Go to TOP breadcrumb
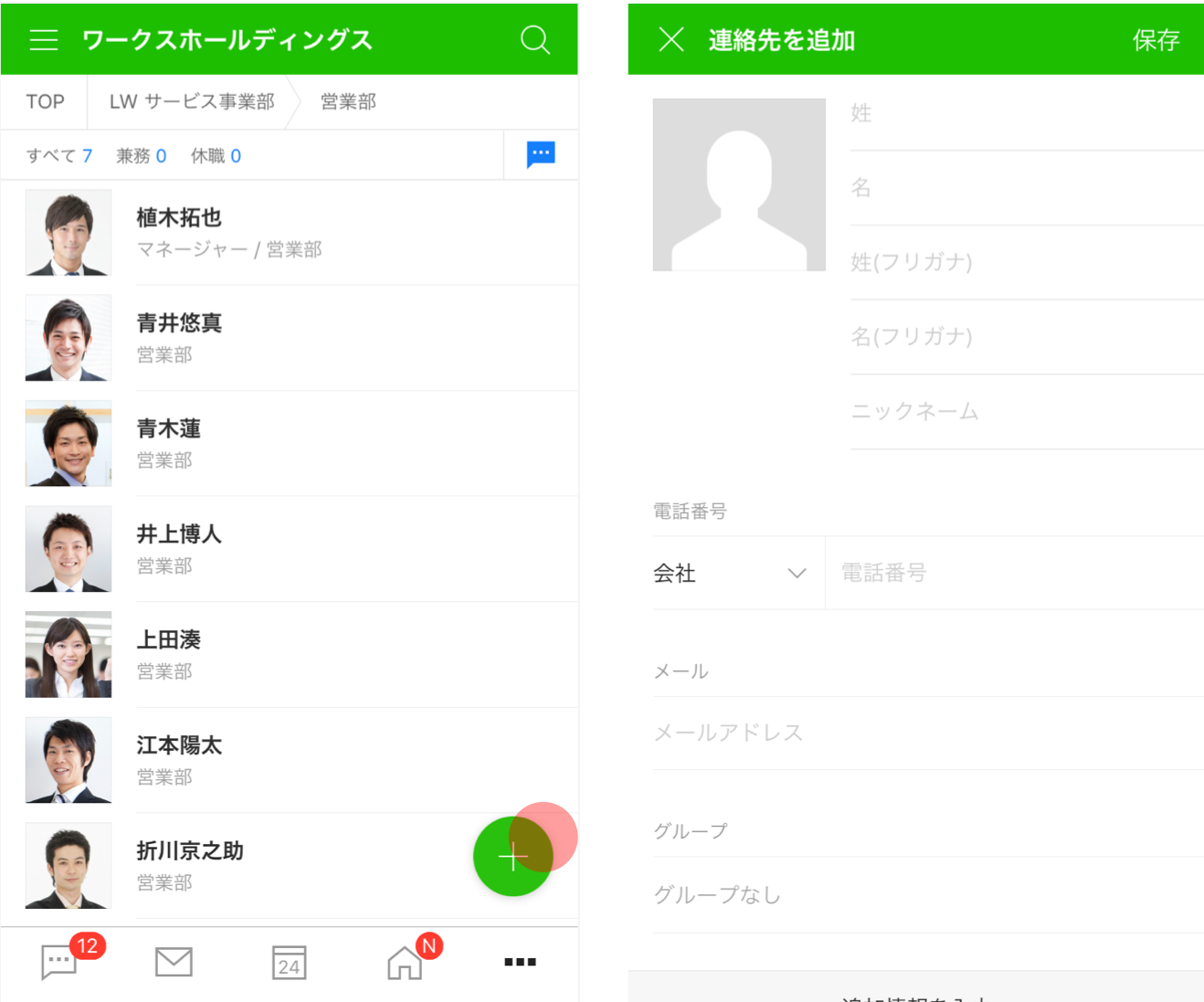 coord(45,101)
